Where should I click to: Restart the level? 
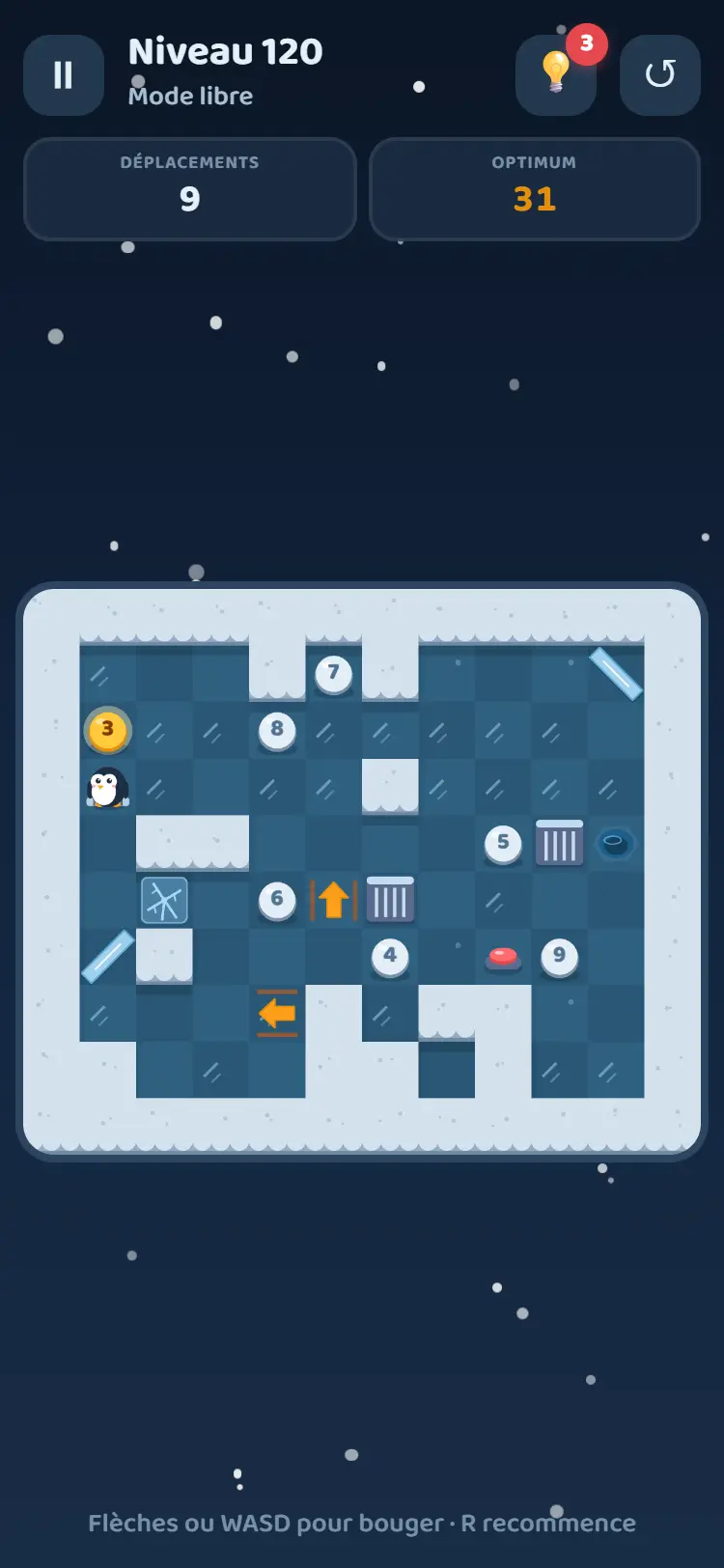pyautogui.click(x=660, y=75)
